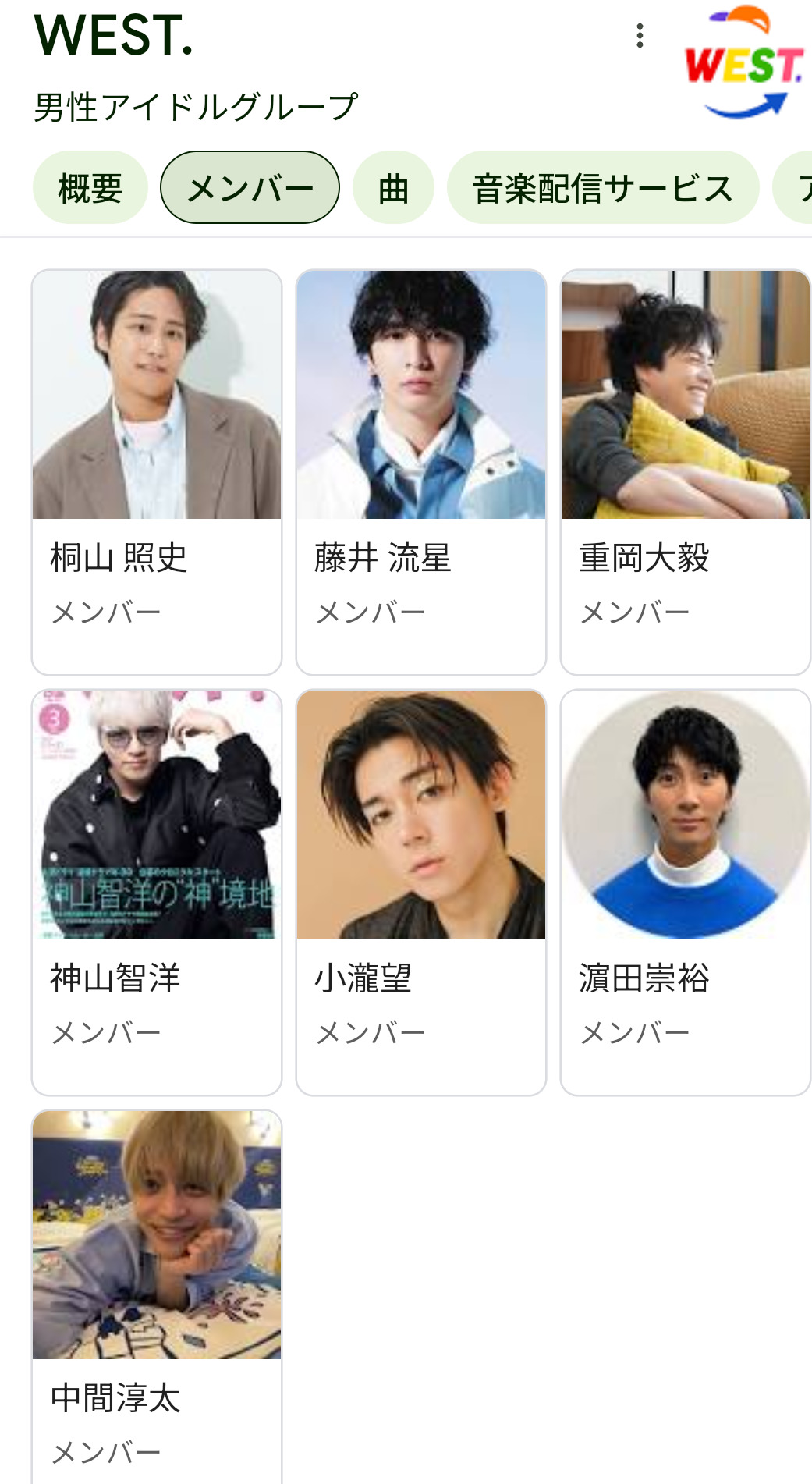The height and width of the screenshot is (1484, 812).
Task: Open member card for 桐山 照史
Action: click(157, 471)
